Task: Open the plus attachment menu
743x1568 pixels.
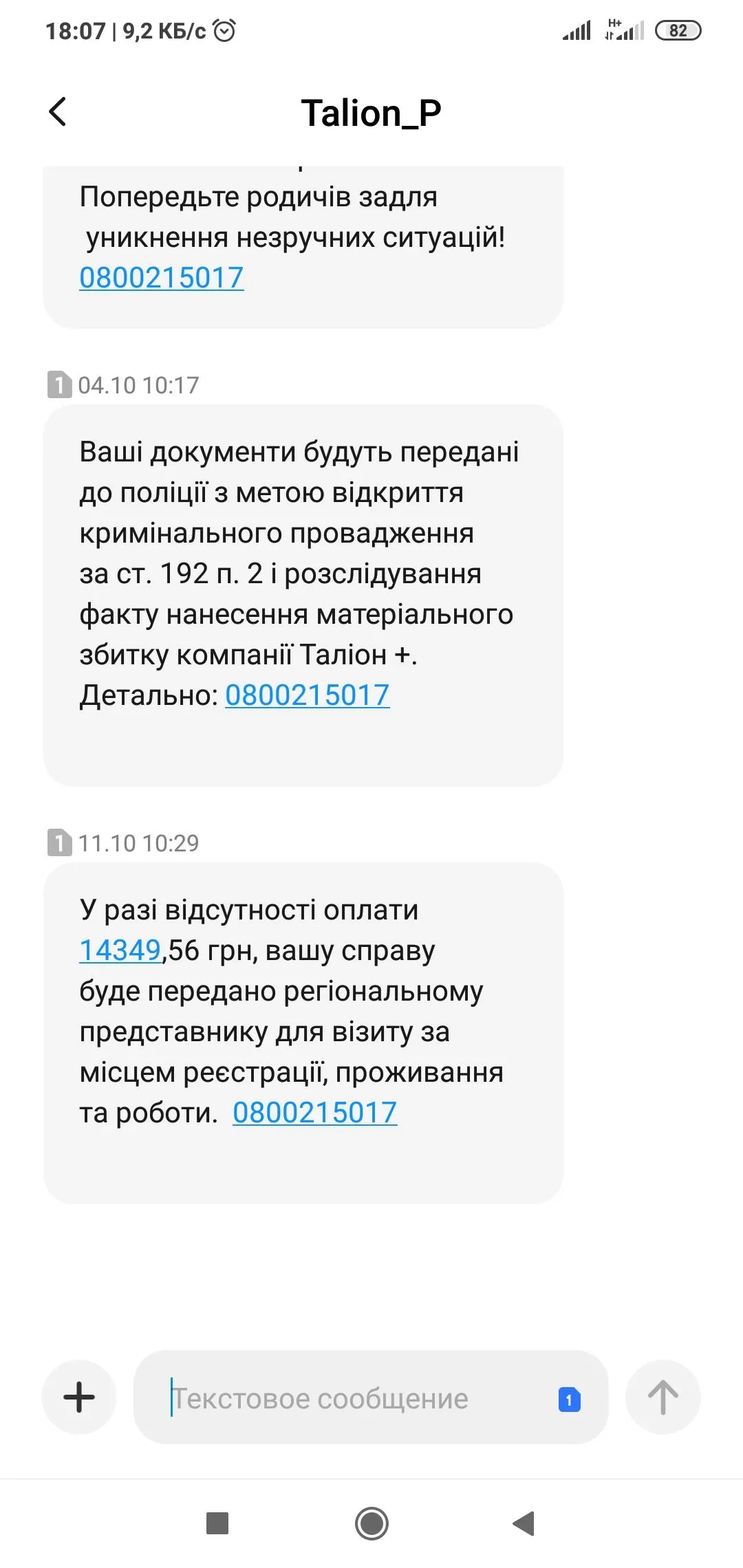Action: click(79, 1397)
